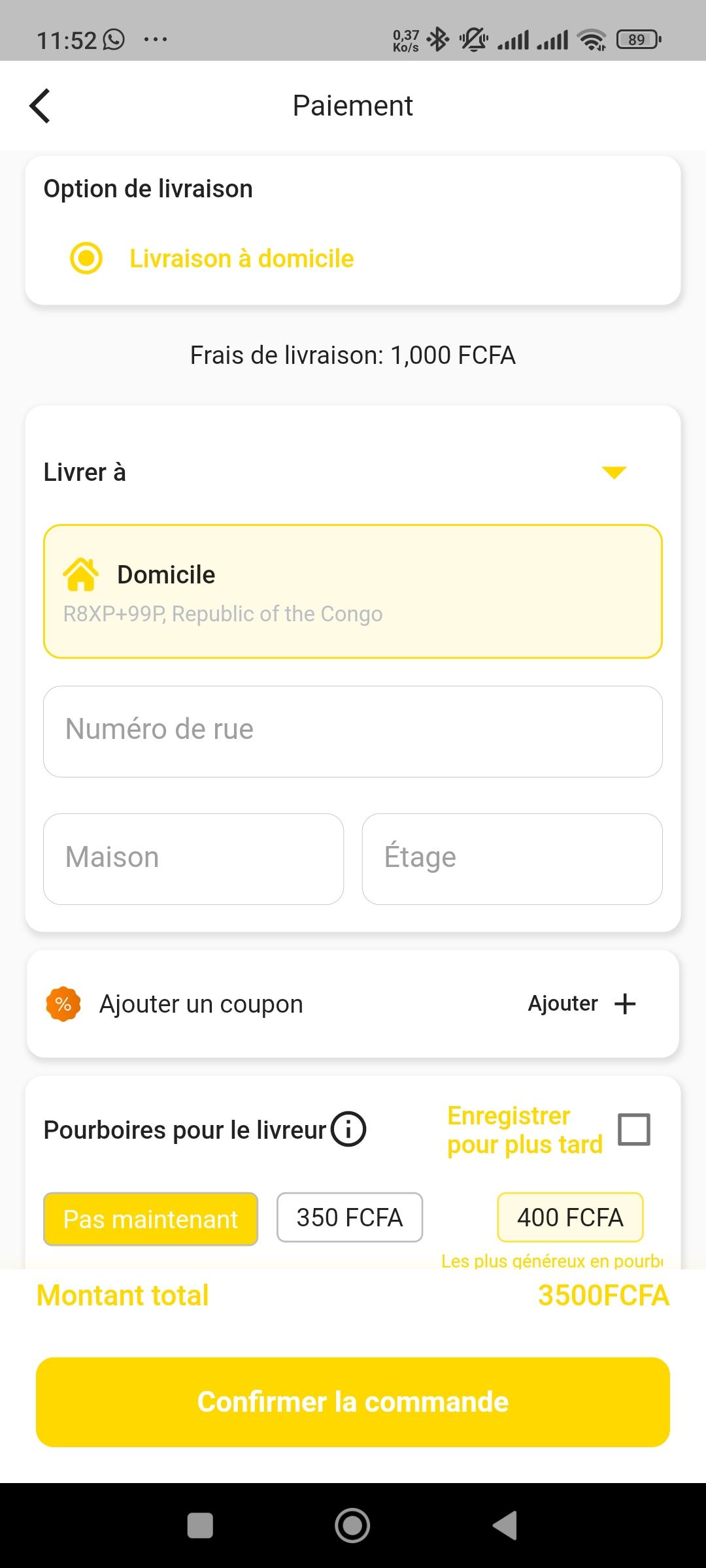Viewport: 706px width, 1568px height.
Task: Open the recent apps overview
Action: click(200, 1526)
